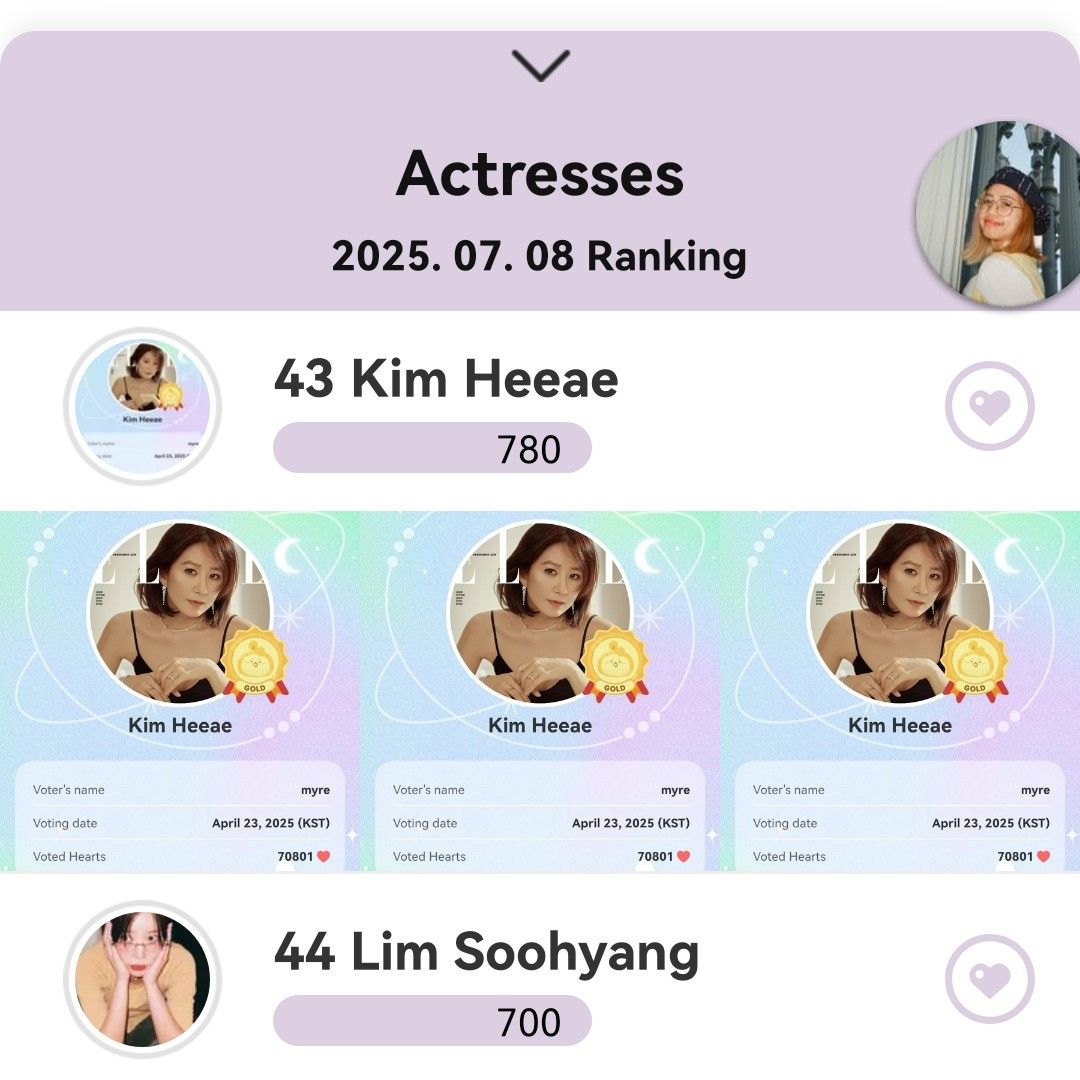Collapse the panel with the down chevron

[540, 66]
